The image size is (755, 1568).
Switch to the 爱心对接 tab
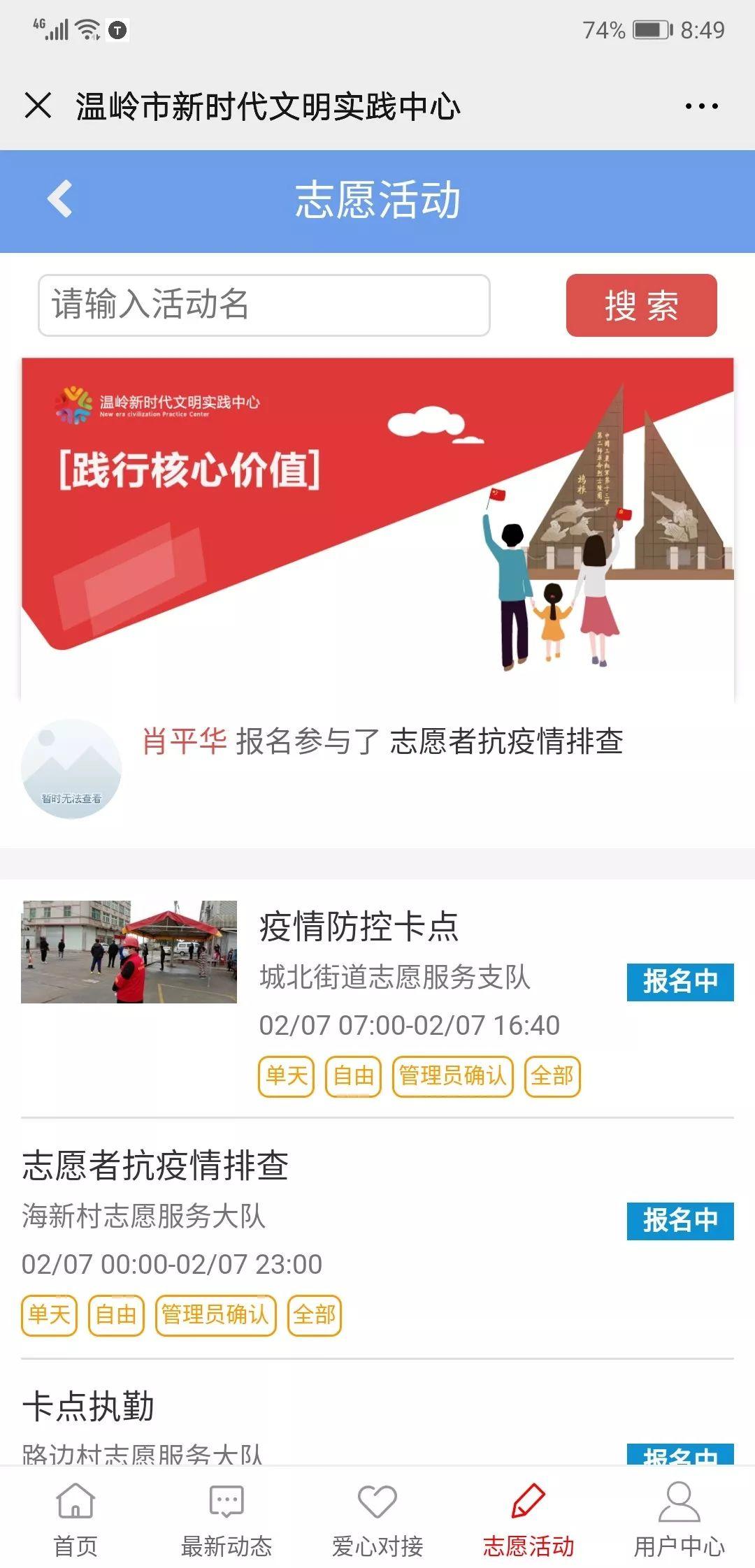[x=377, y=1518]
